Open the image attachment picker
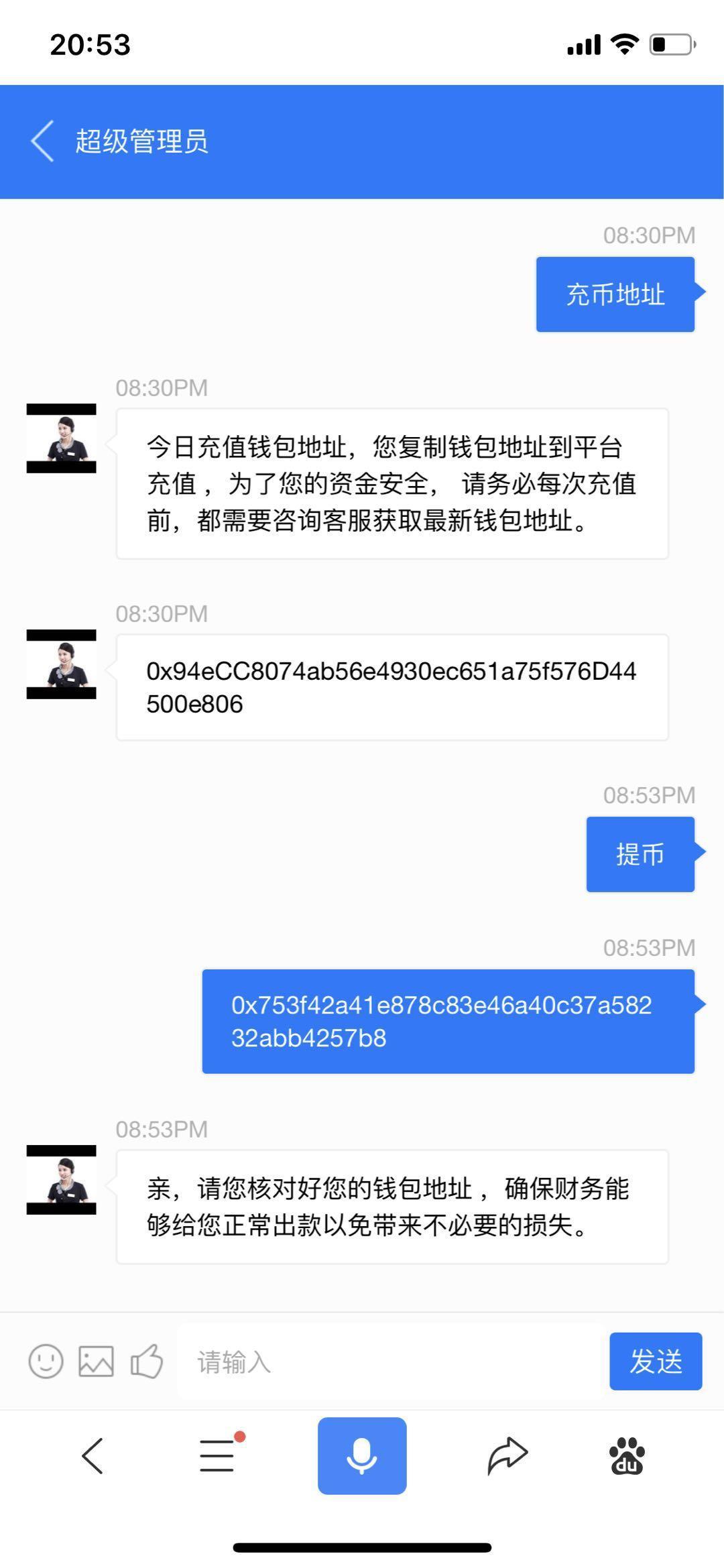 [95, 1362]
